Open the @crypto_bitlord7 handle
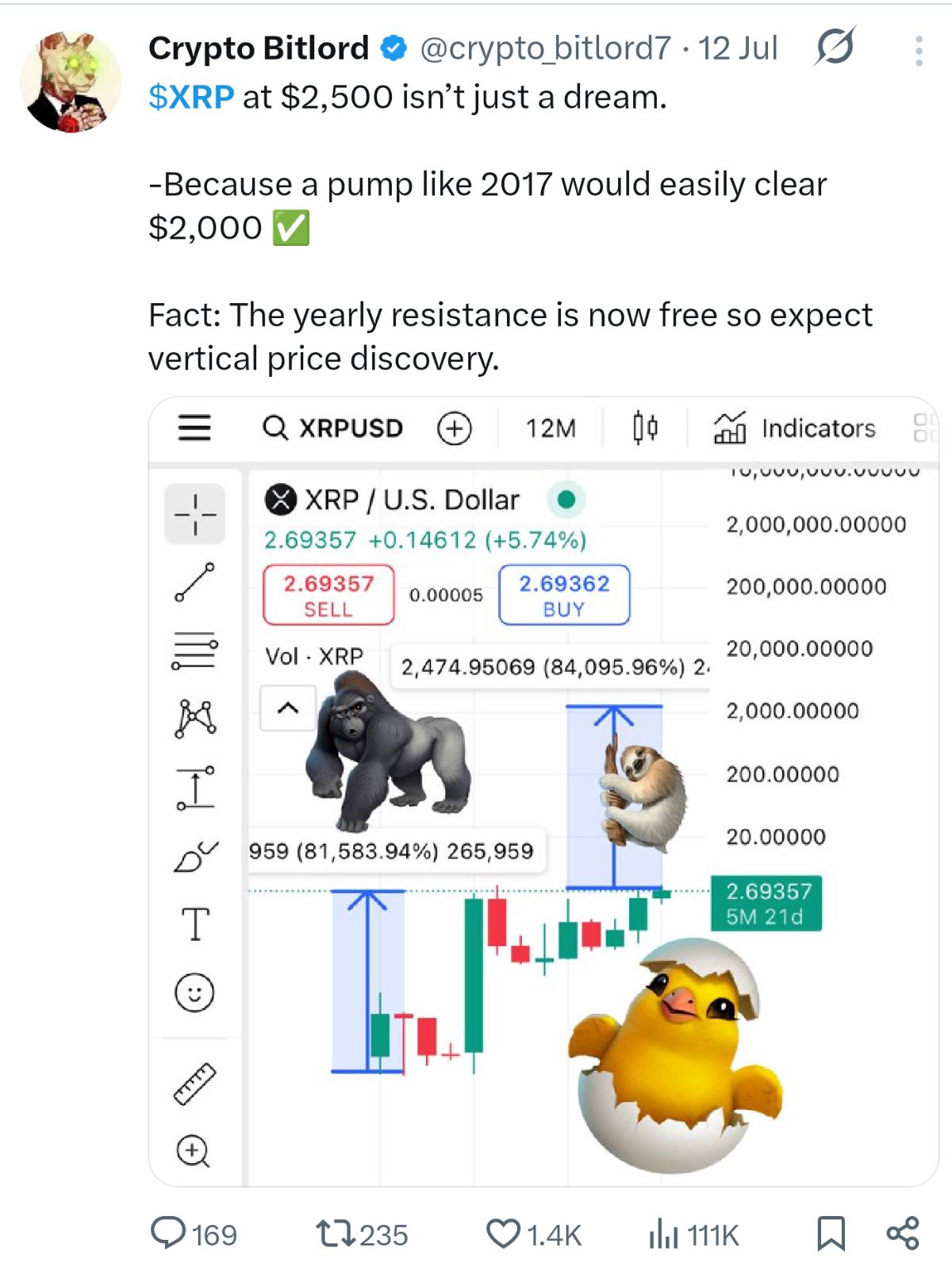Image resolution: width=952 pixels, height=1274 pixels. pyautogui.click(x=545, y=48)
